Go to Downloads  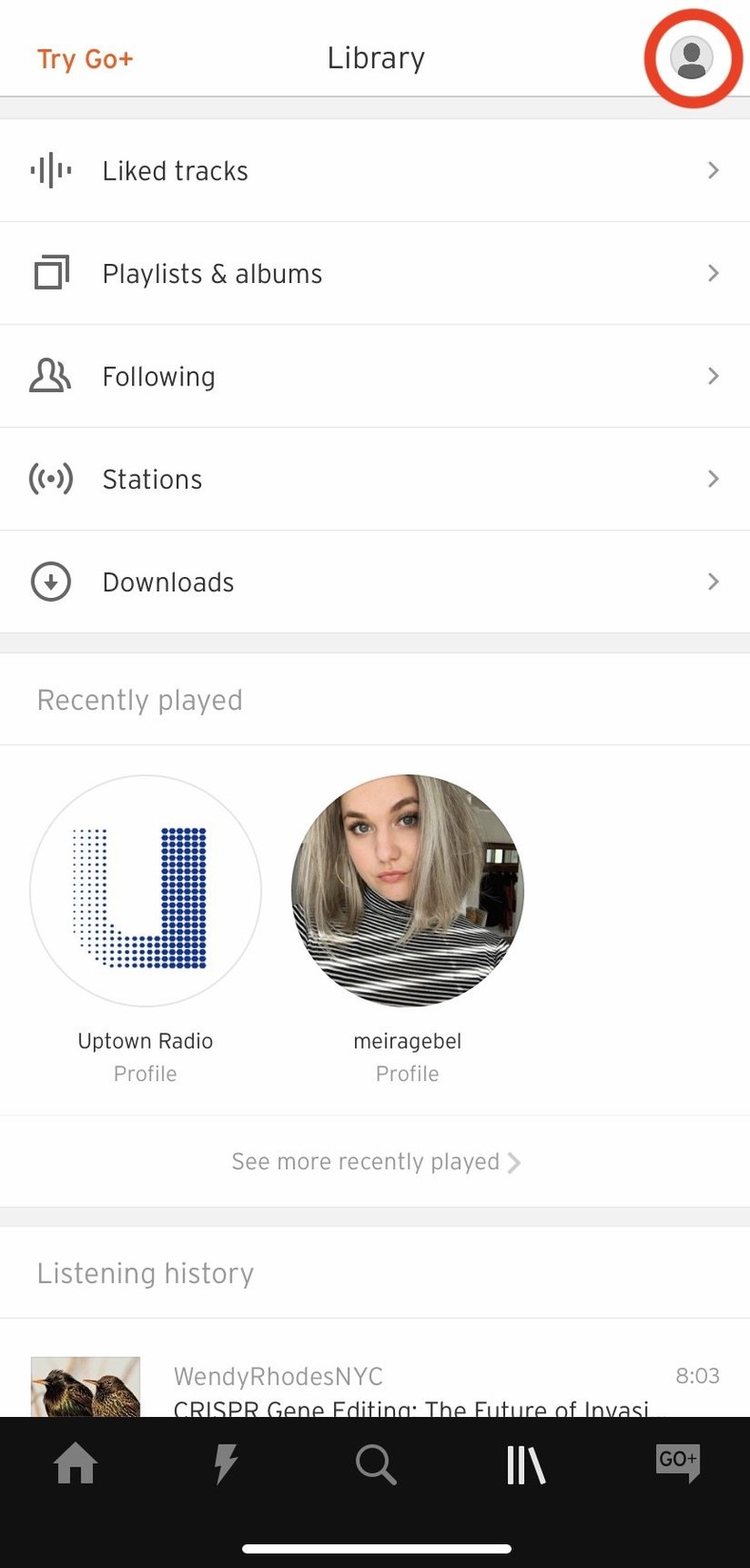click(375, 582)
